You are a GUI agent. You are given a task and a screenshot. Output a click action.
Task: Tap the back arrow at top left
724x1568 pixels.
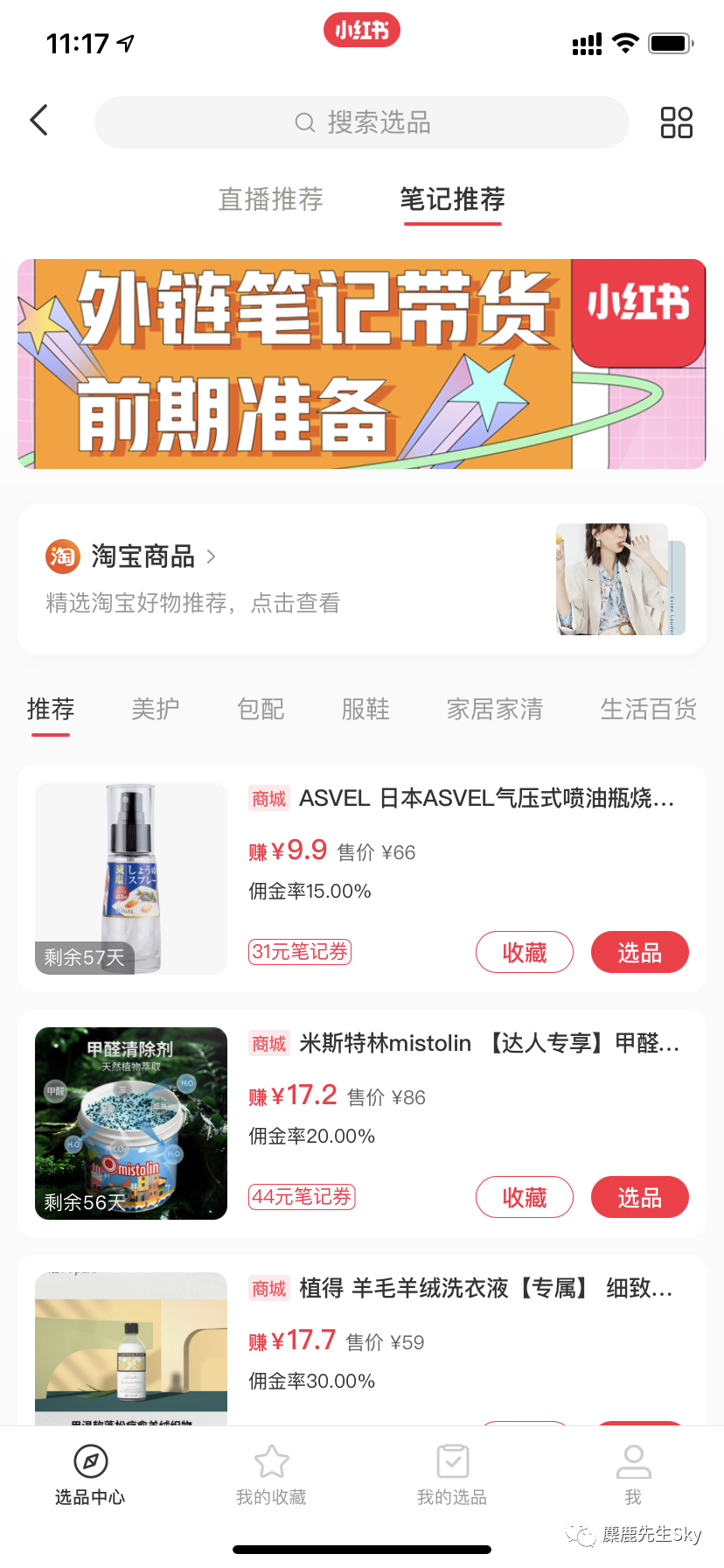[x=38, y=120]
